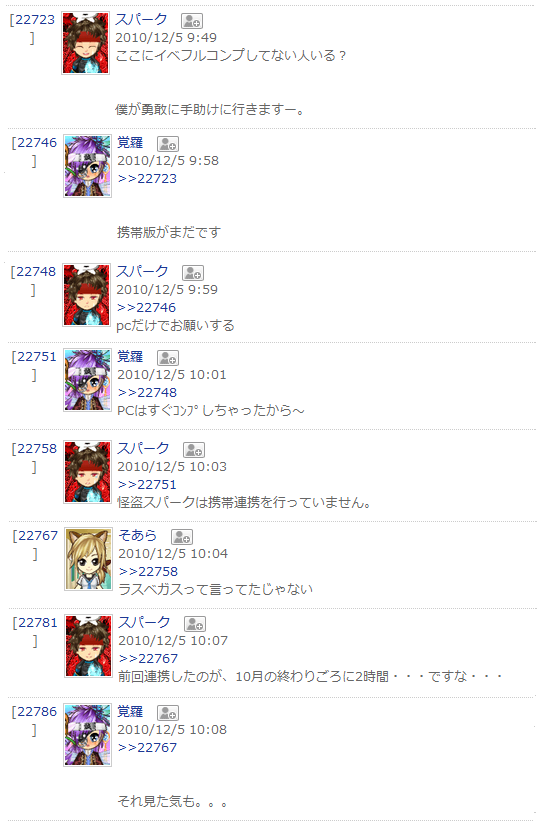540x824 pixels.
Task: Open 覚羅's avatar on post 22786
Action: click(88, 735)
